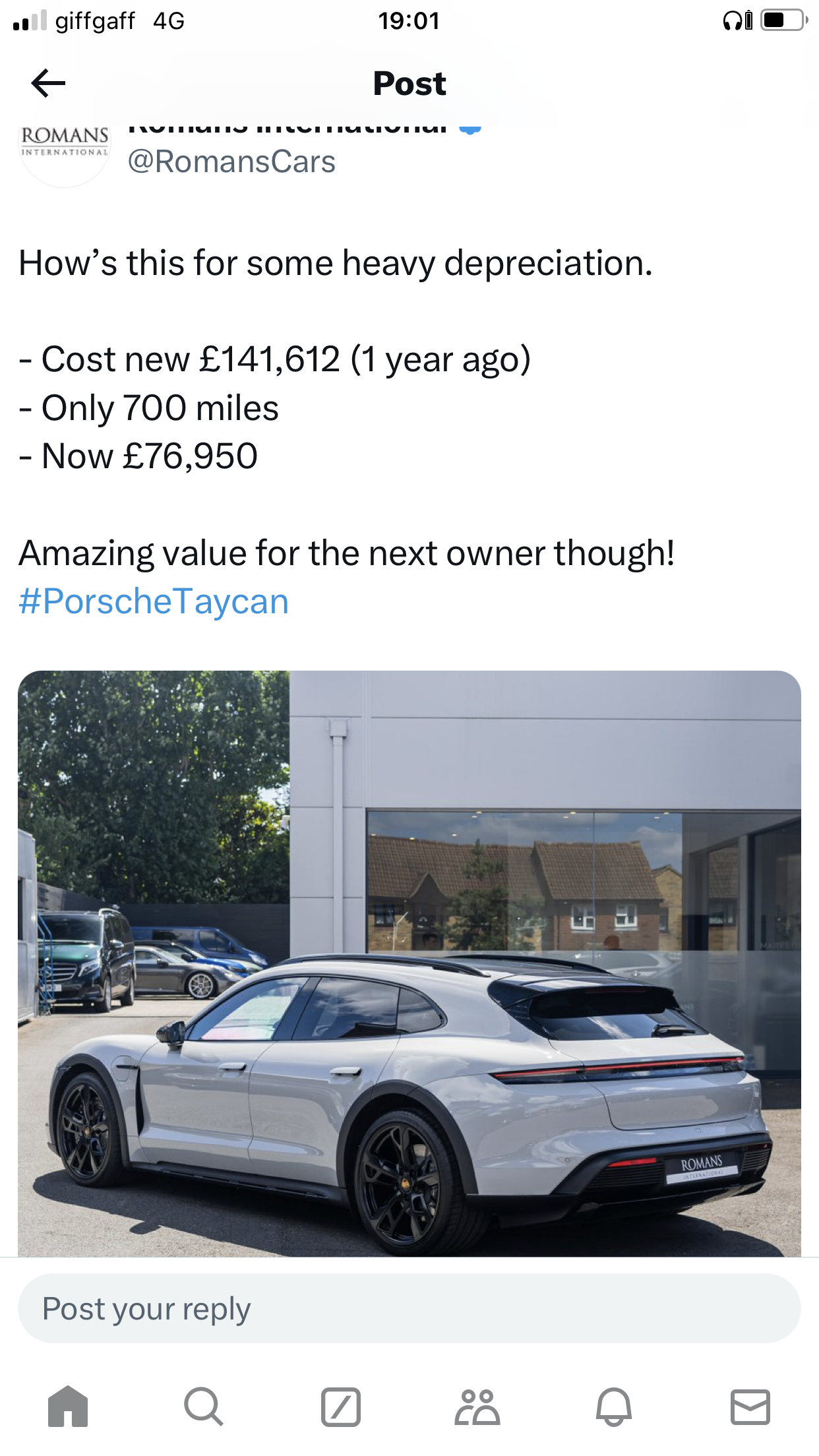View the Porsche Taycan photo fullscreen
This screenshot has width=819, height=1456.
coord(409,963)
